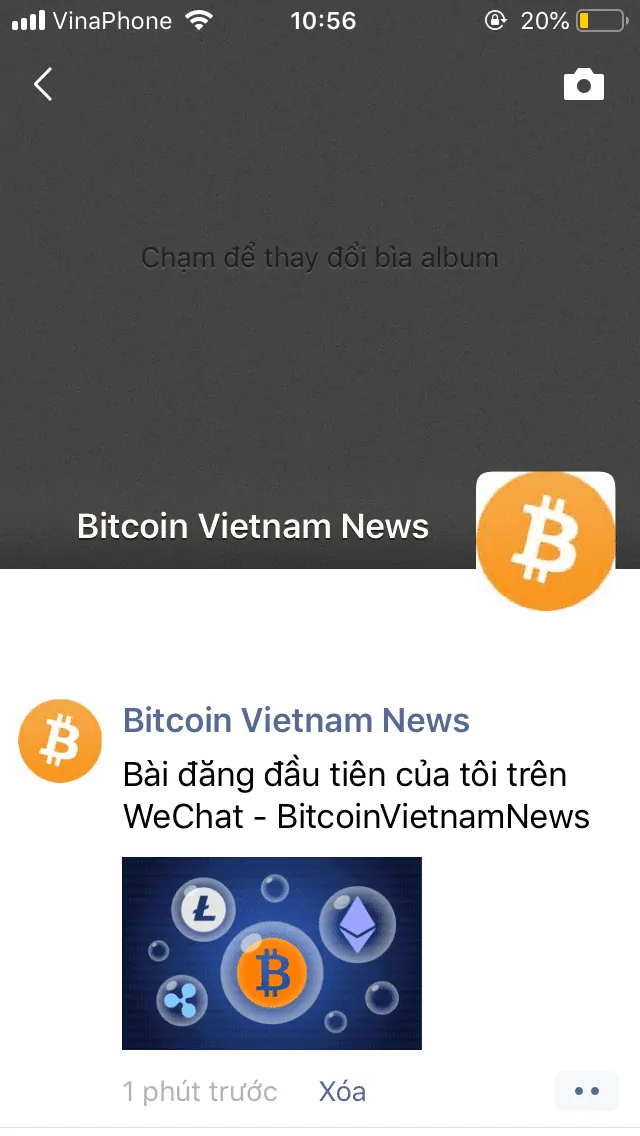Open like and comment options button

[x=587, y=1091]
